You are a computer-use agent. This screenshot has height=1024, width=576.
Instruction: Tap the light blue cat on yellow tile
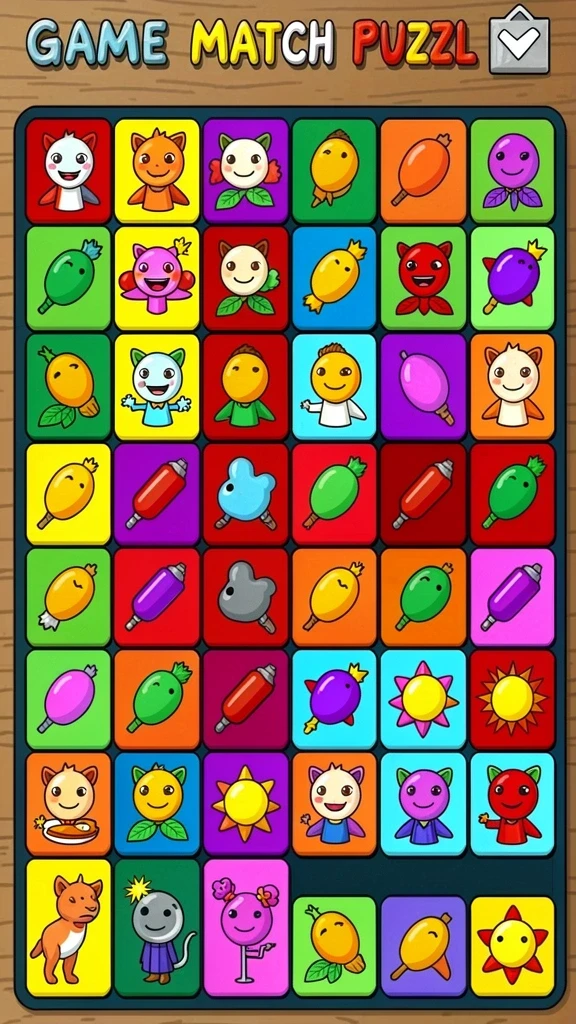(x=157, y=387)
